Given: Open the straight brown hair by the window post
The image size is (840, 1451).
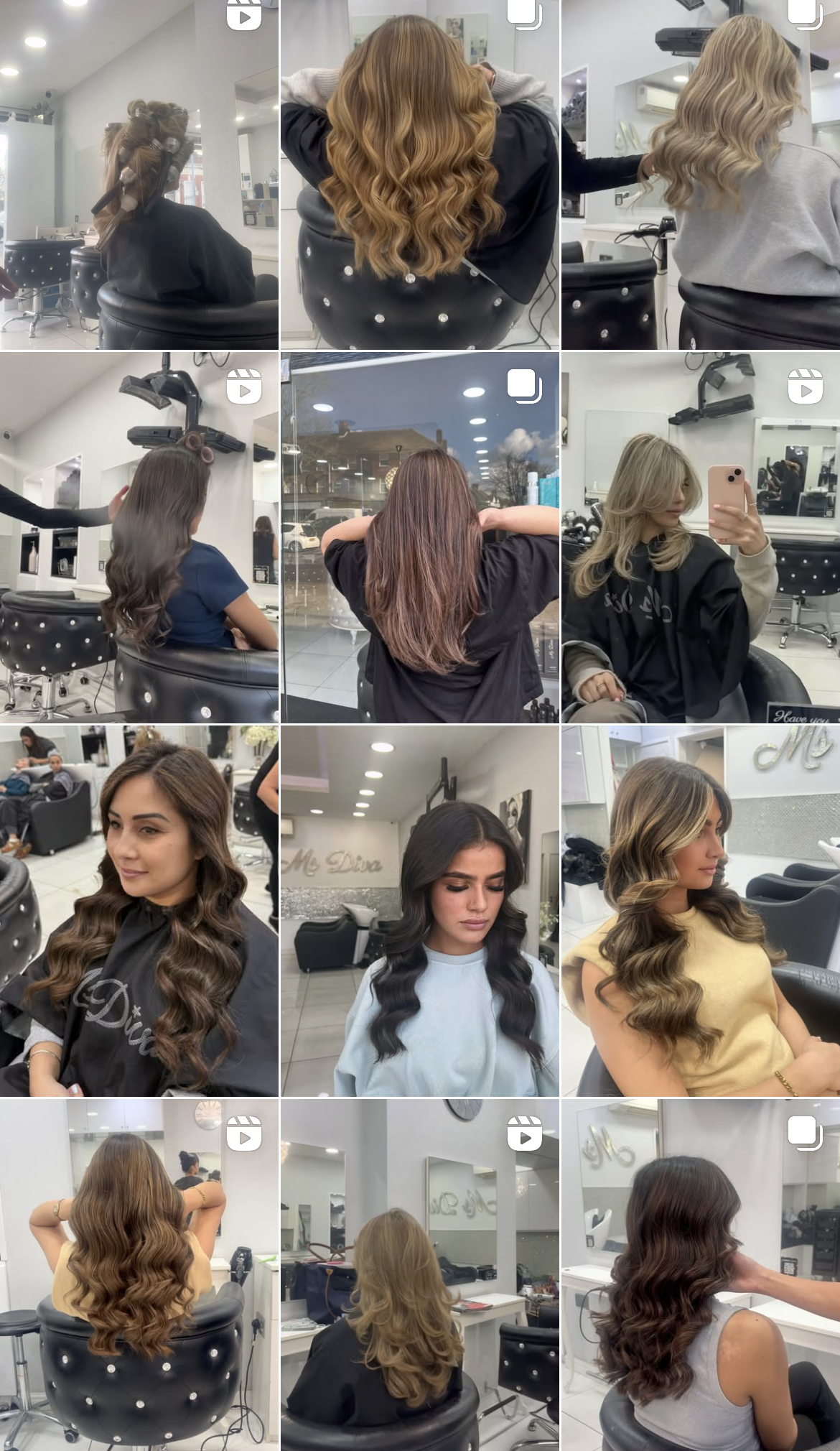Looking at the screenshot, I should (x=419, y=537).
